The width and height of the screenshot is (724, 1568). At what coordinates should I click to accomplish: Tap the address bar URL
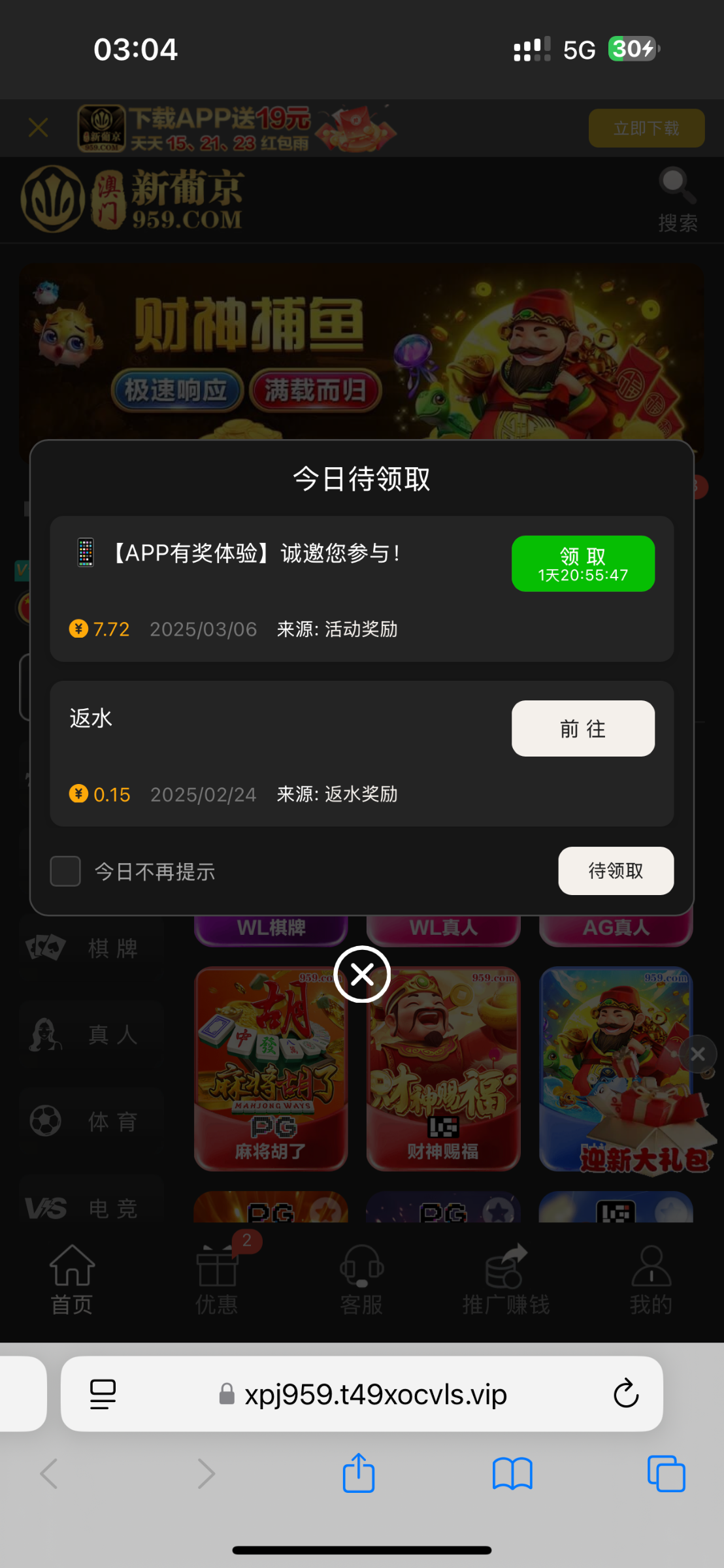click(375, 1394)
